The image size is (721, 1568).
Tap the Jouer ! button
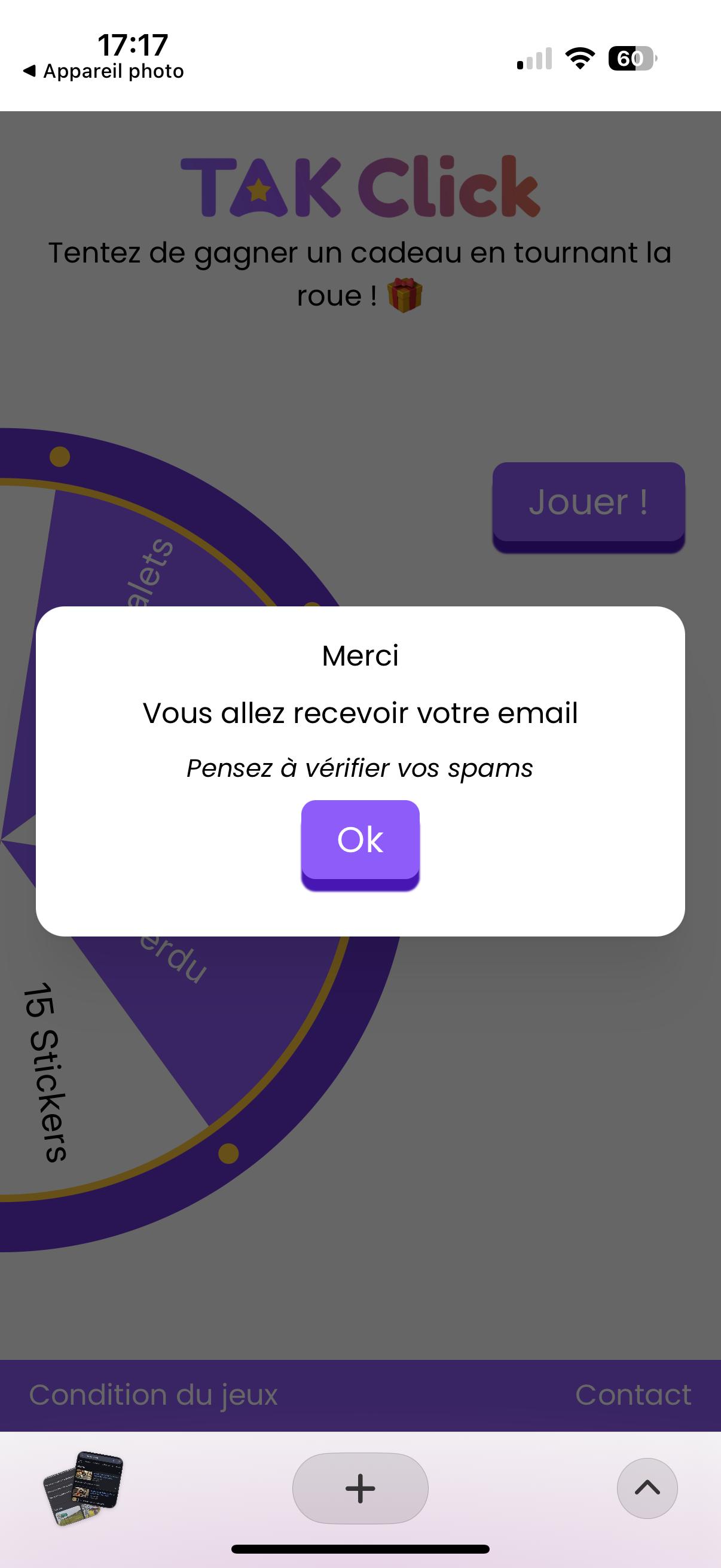(x=588, y=507)
